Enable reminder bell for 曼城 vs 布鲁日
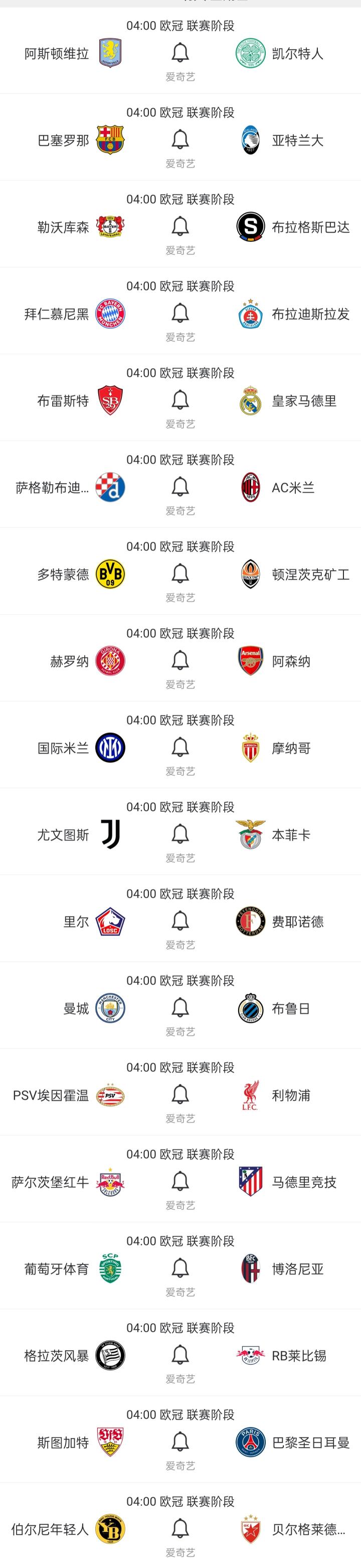The height and width of the screenshot is (1568, 361). coord(180,1008)
